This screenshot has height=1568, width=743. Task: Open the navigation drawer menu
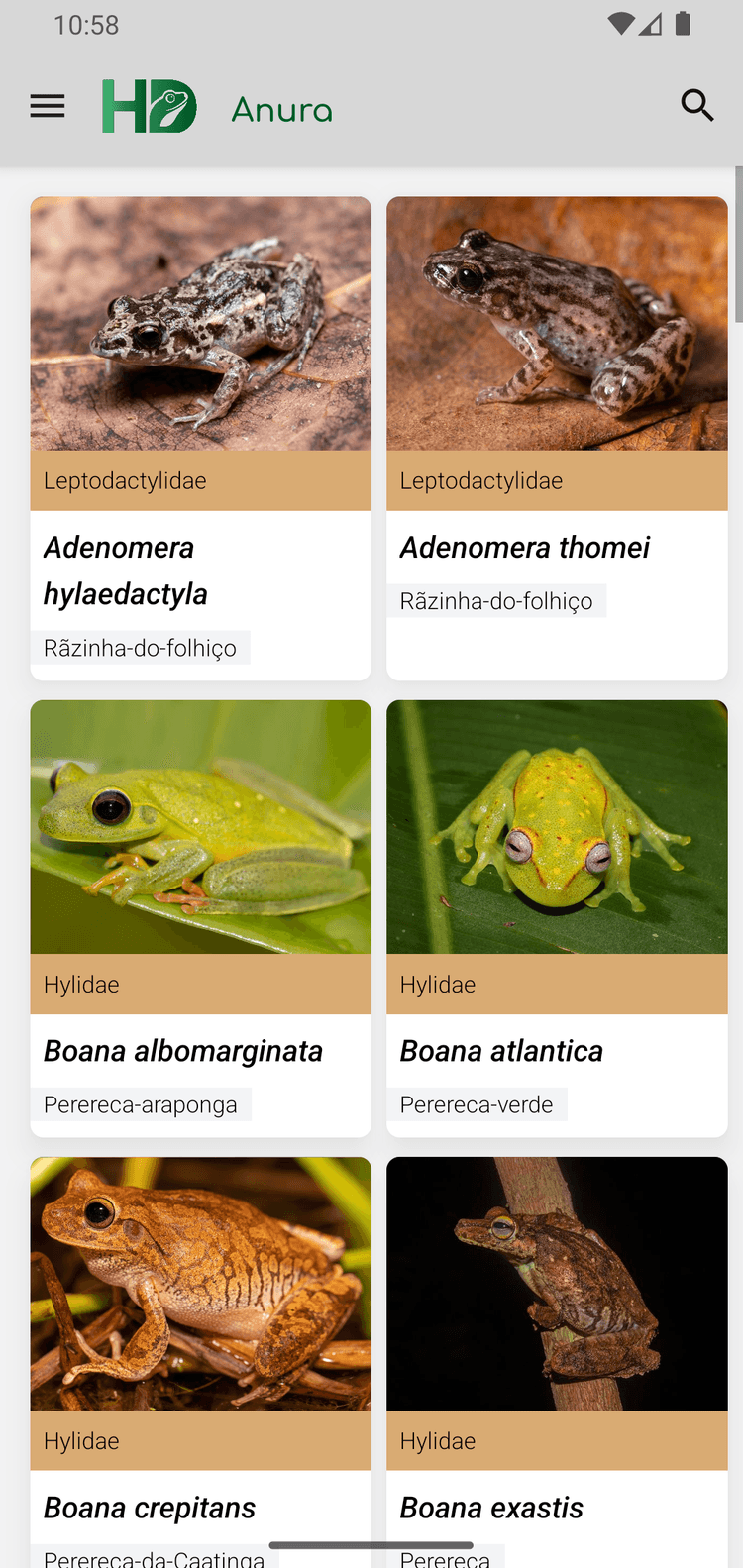(47, 105)
